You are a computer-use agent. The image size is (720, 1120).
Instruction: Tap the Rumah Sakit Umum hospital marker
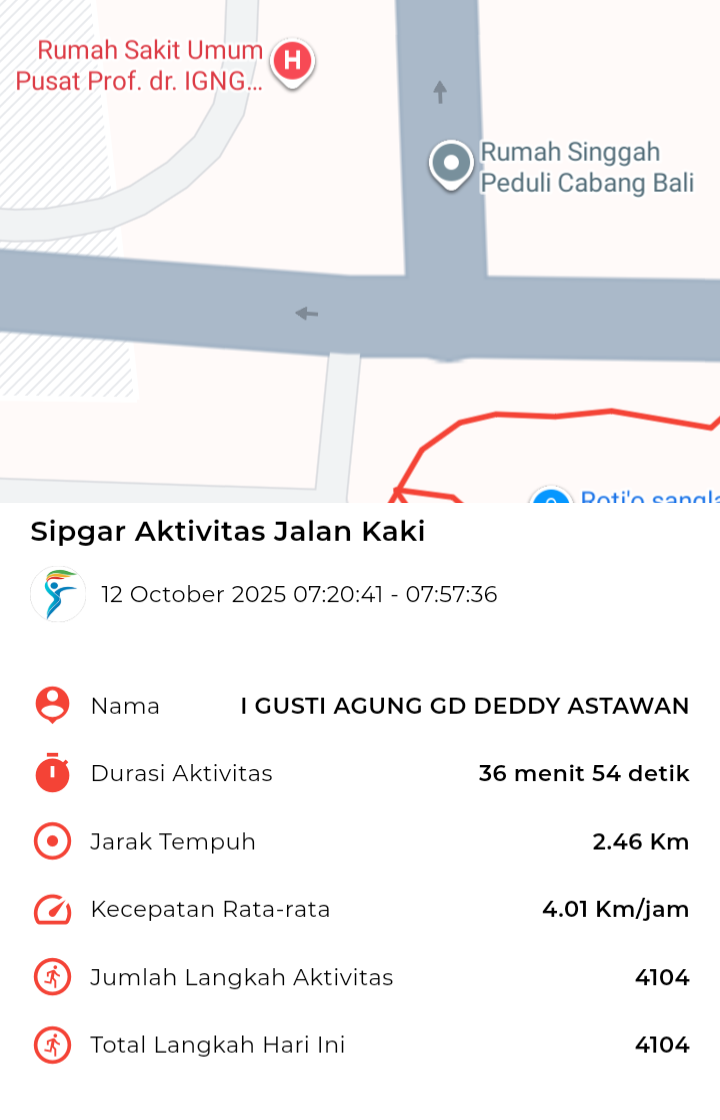(292, 61)
